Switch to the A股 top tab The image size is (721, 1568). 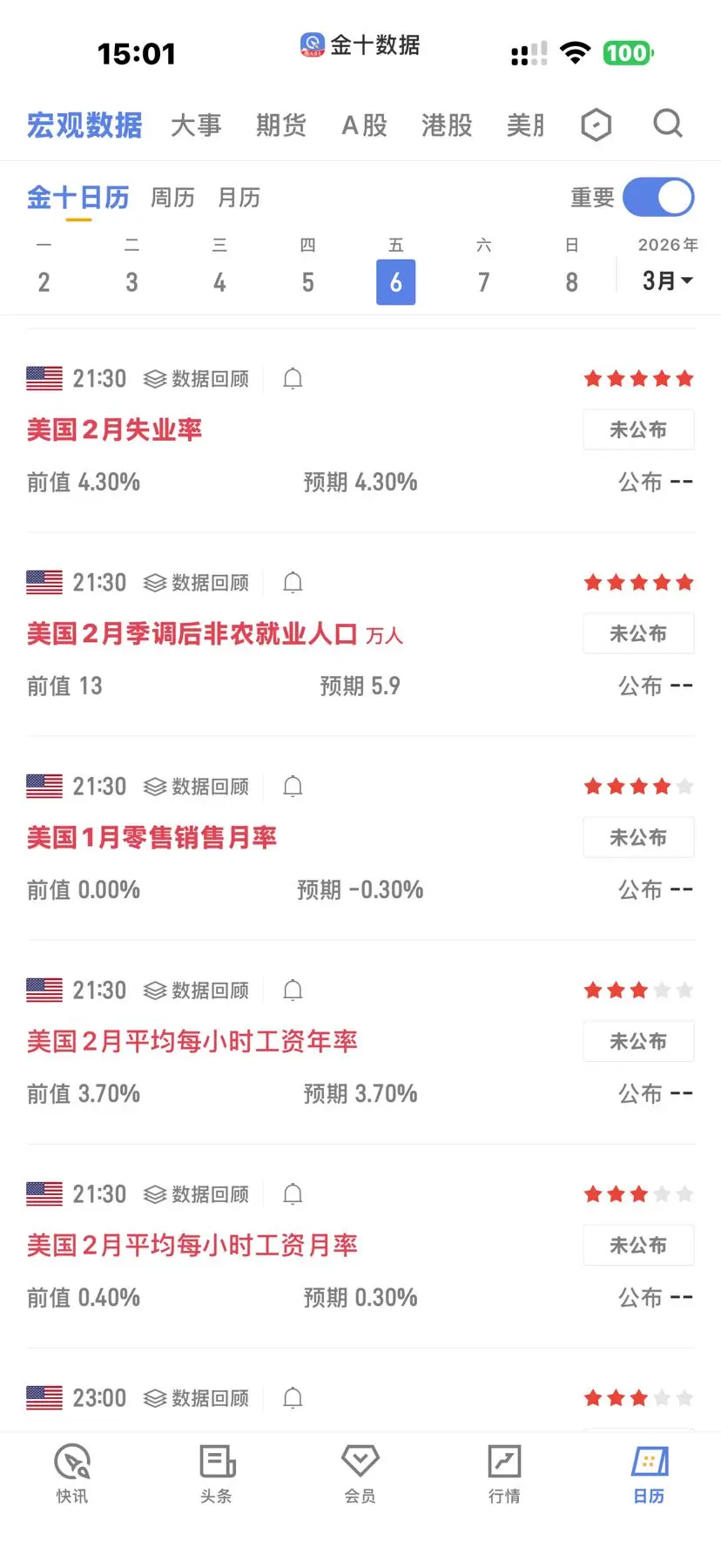point(364,125)
